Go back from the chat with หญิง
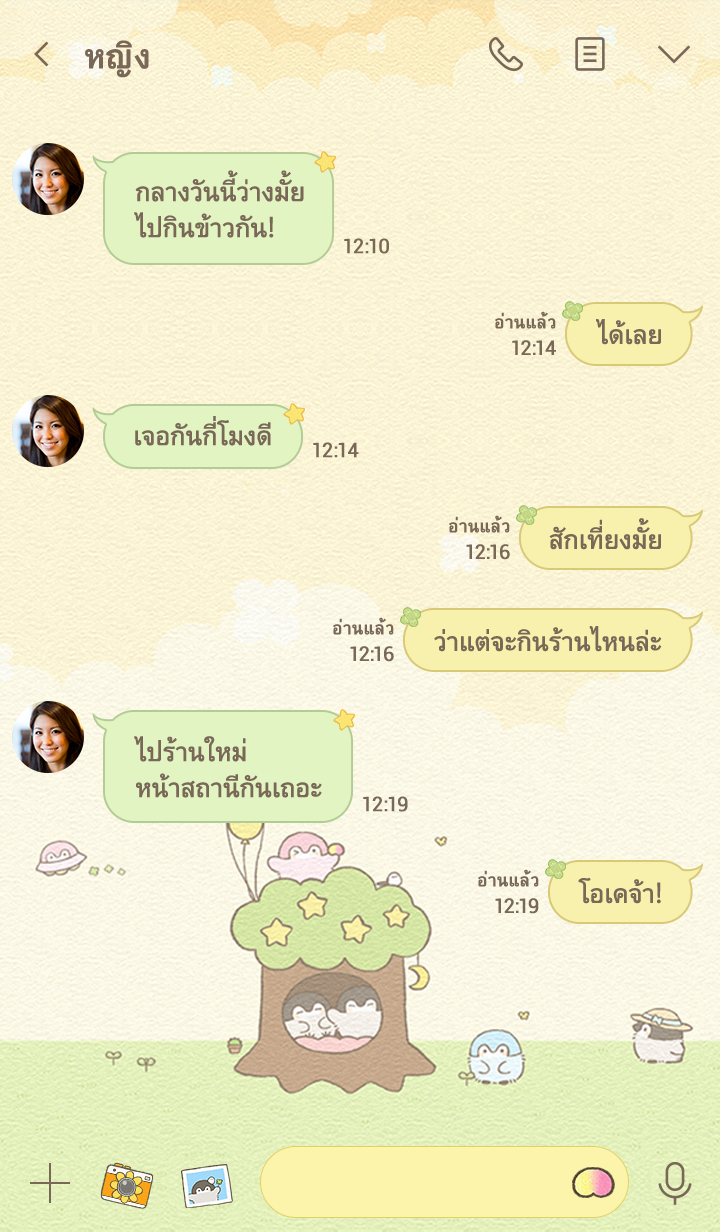The image size is (720, 1232). click(x=41, y=54)
